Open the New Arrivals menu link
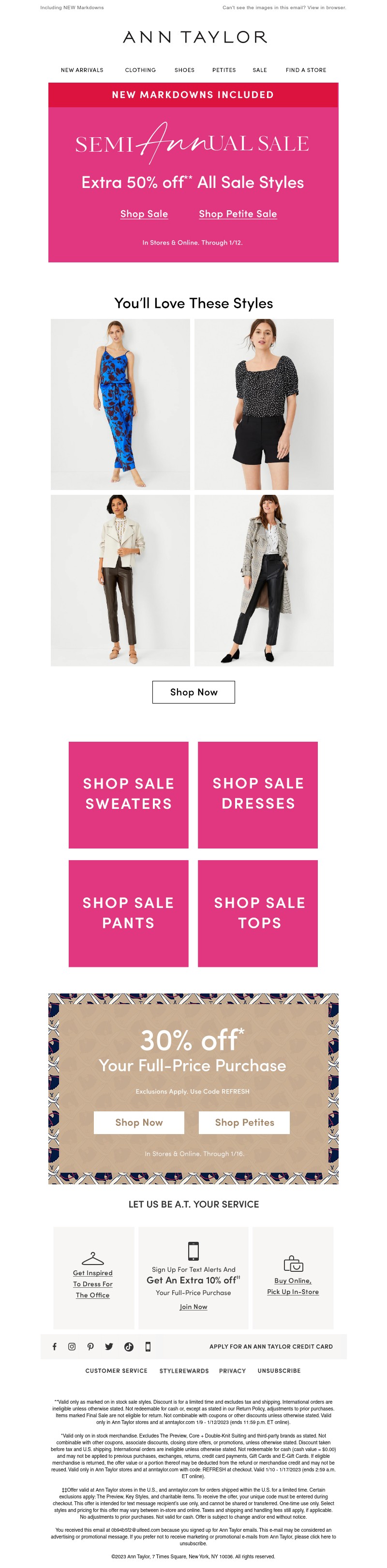This screenshot has width=387, height=1568. tap(82, 70)
